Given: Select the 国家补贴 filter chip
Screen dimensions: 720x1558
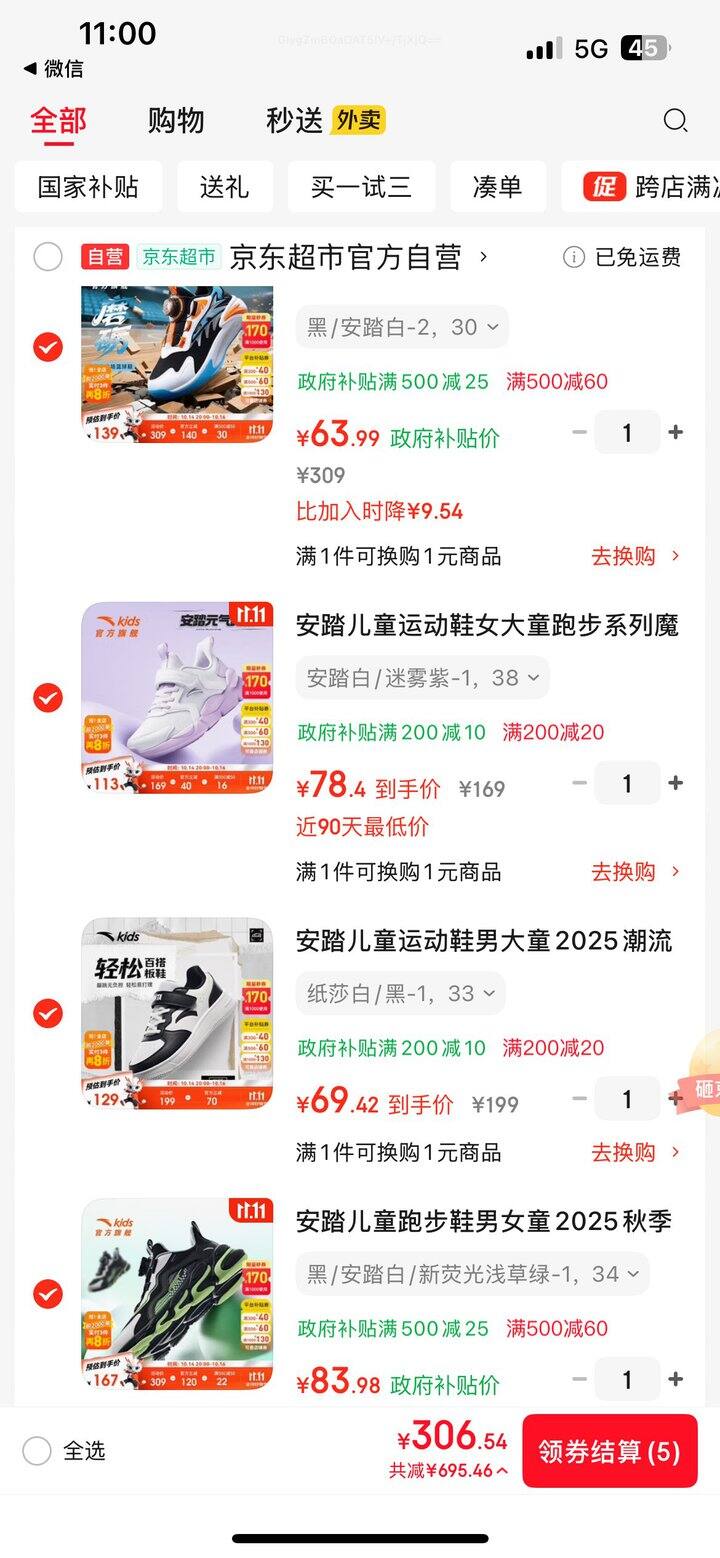Looking at the screenshot, I should (x=88, y=187).
